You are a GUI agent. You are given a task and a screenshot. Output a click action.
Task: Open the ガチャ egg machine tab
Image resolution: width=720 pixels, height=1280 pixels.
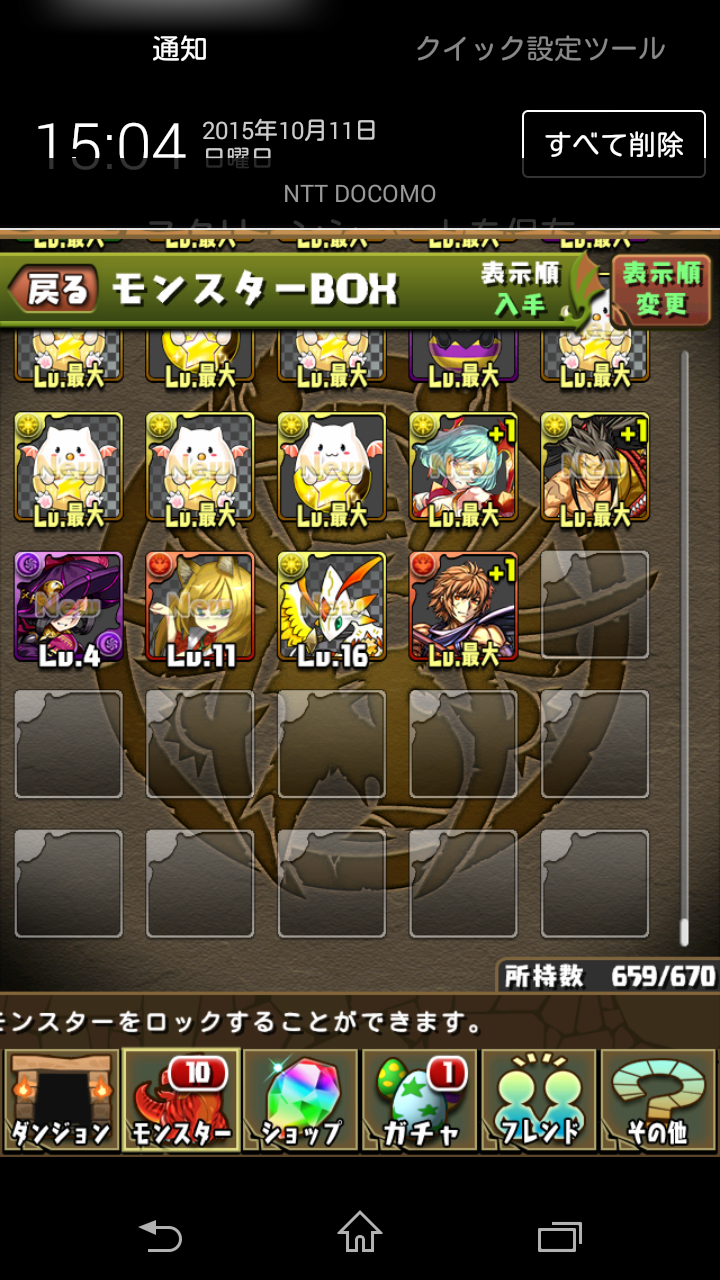(420, 1100)
